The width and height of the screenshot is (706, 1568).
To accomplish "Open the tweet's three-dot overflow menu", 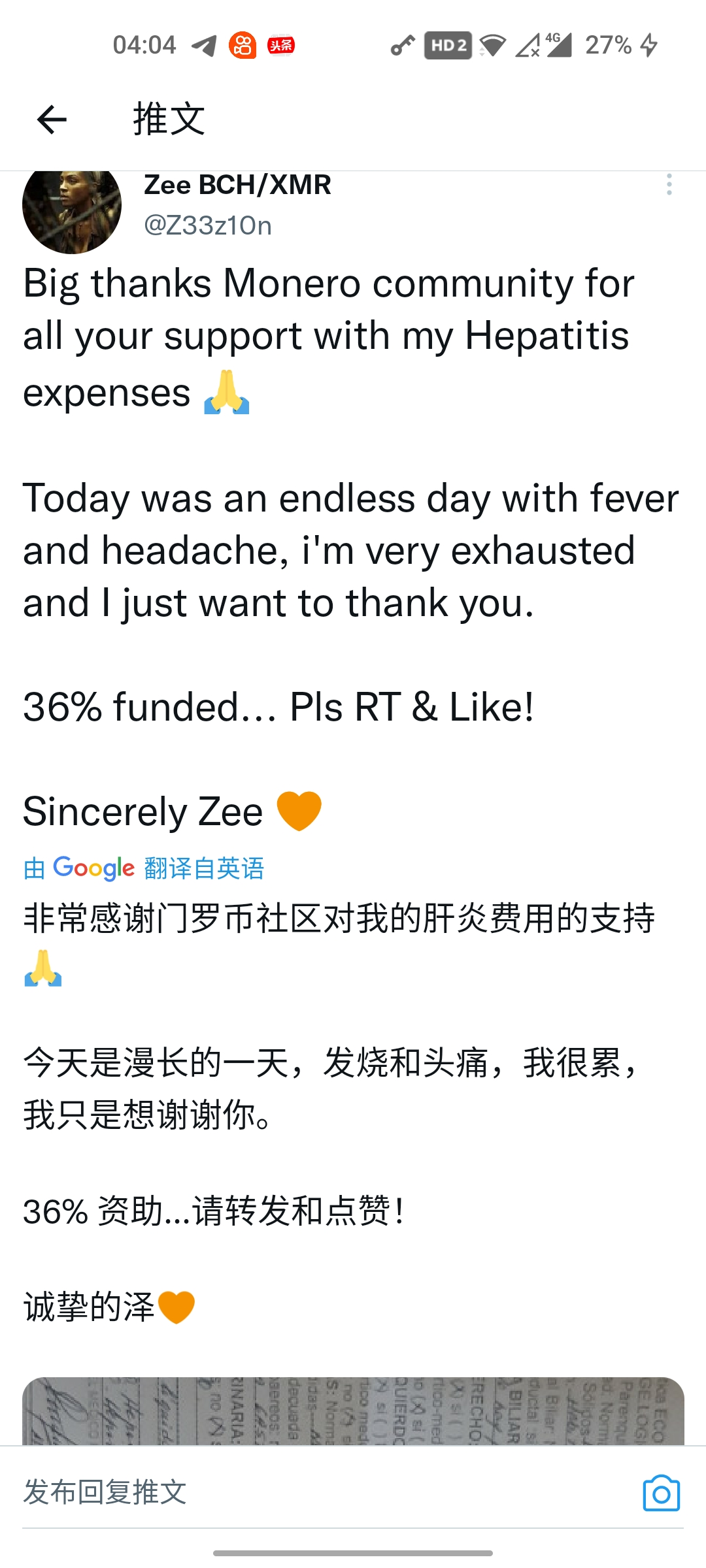I will [669, 185].
